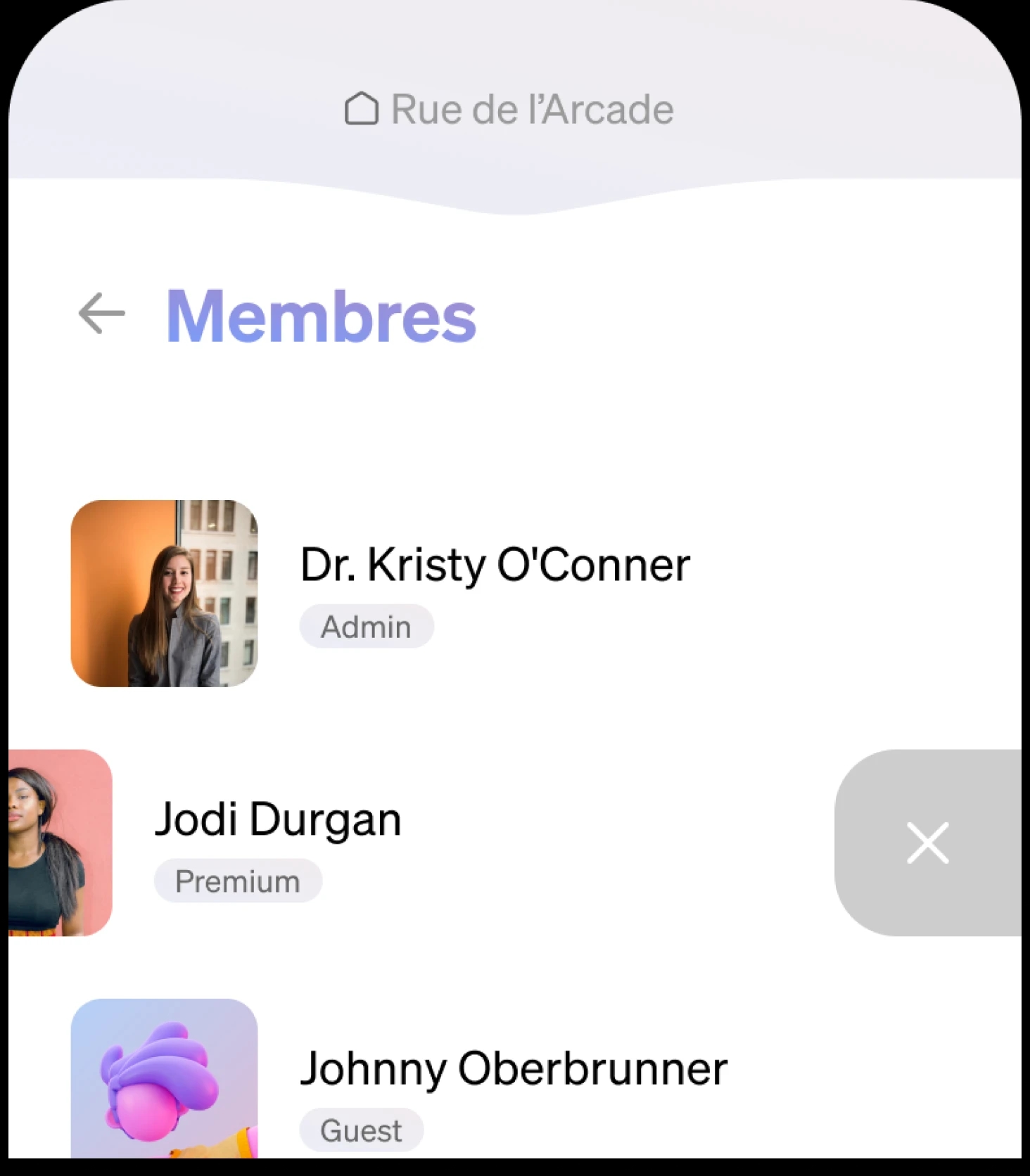Tap the Guest badge under Johnny Oberbrunner
The width and height of the screenshot is (1030, 1176).
[361, 1130]
